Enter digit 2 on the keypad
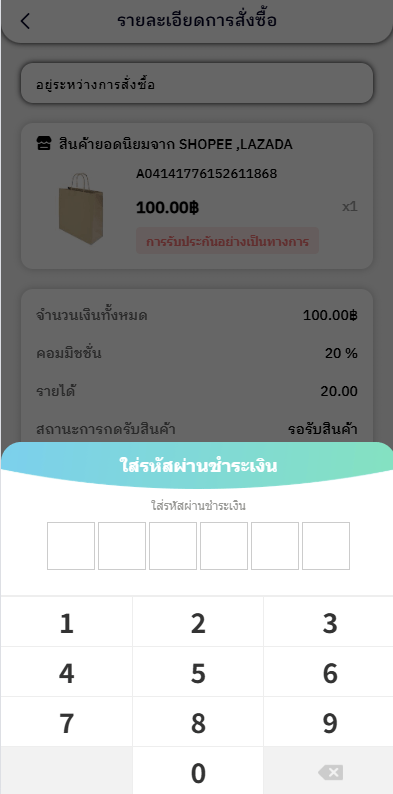The width and height of the screenshot is (393, 794). click(198, 622)
